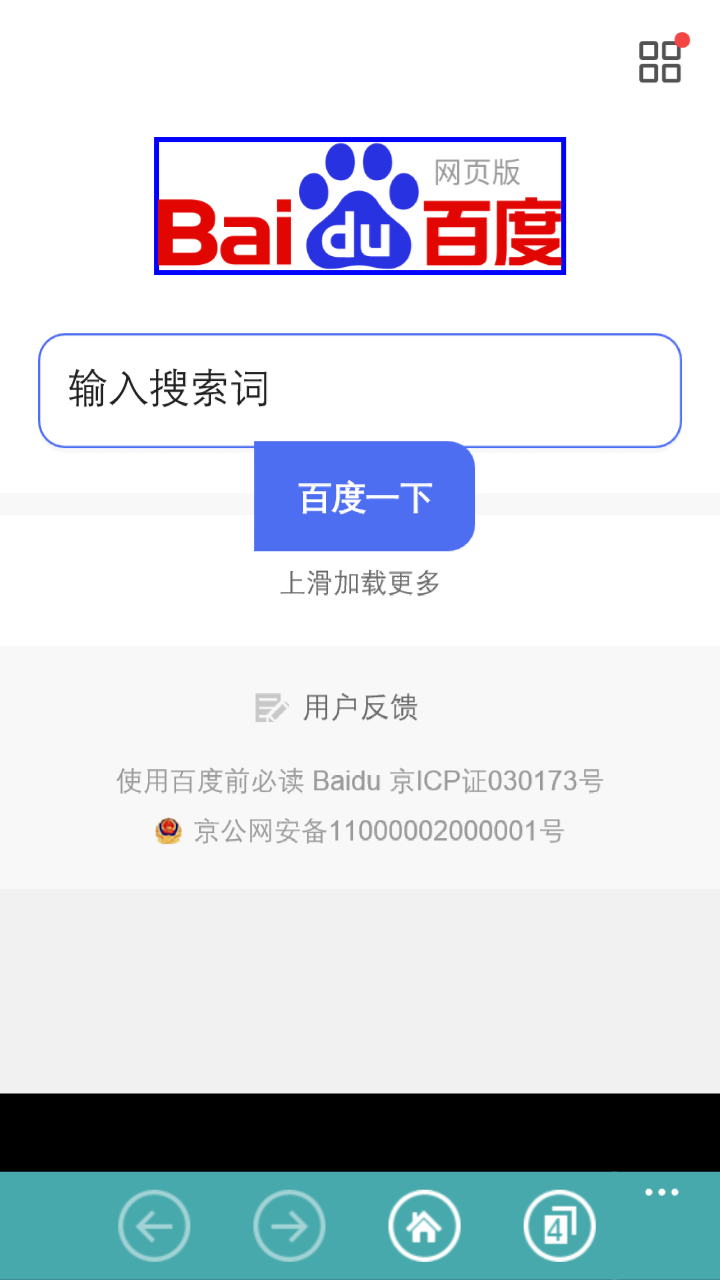Open 京ICP证030173号 link

click(x=497, y=781)
